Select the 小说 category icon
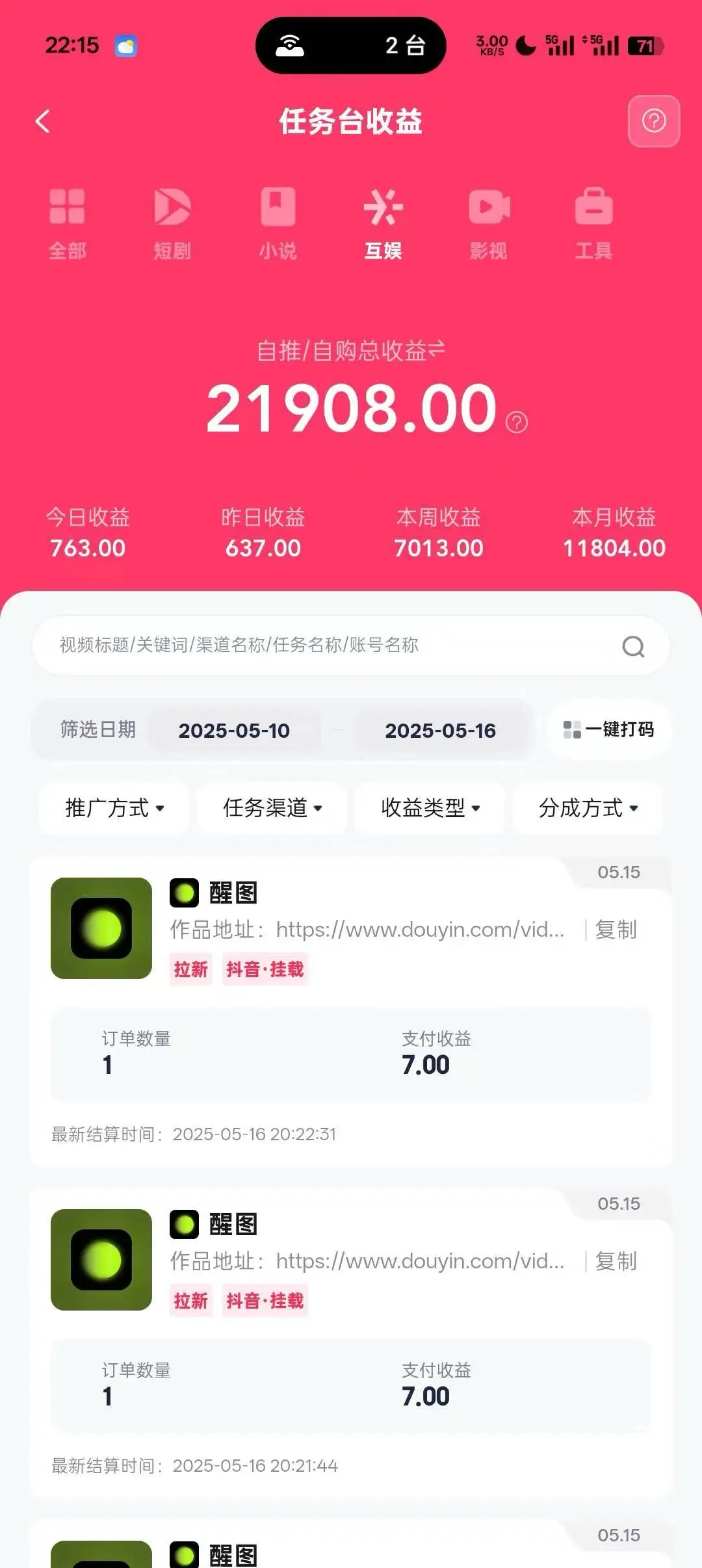This screenshot has width=702, height=1568. click(278, 221)
